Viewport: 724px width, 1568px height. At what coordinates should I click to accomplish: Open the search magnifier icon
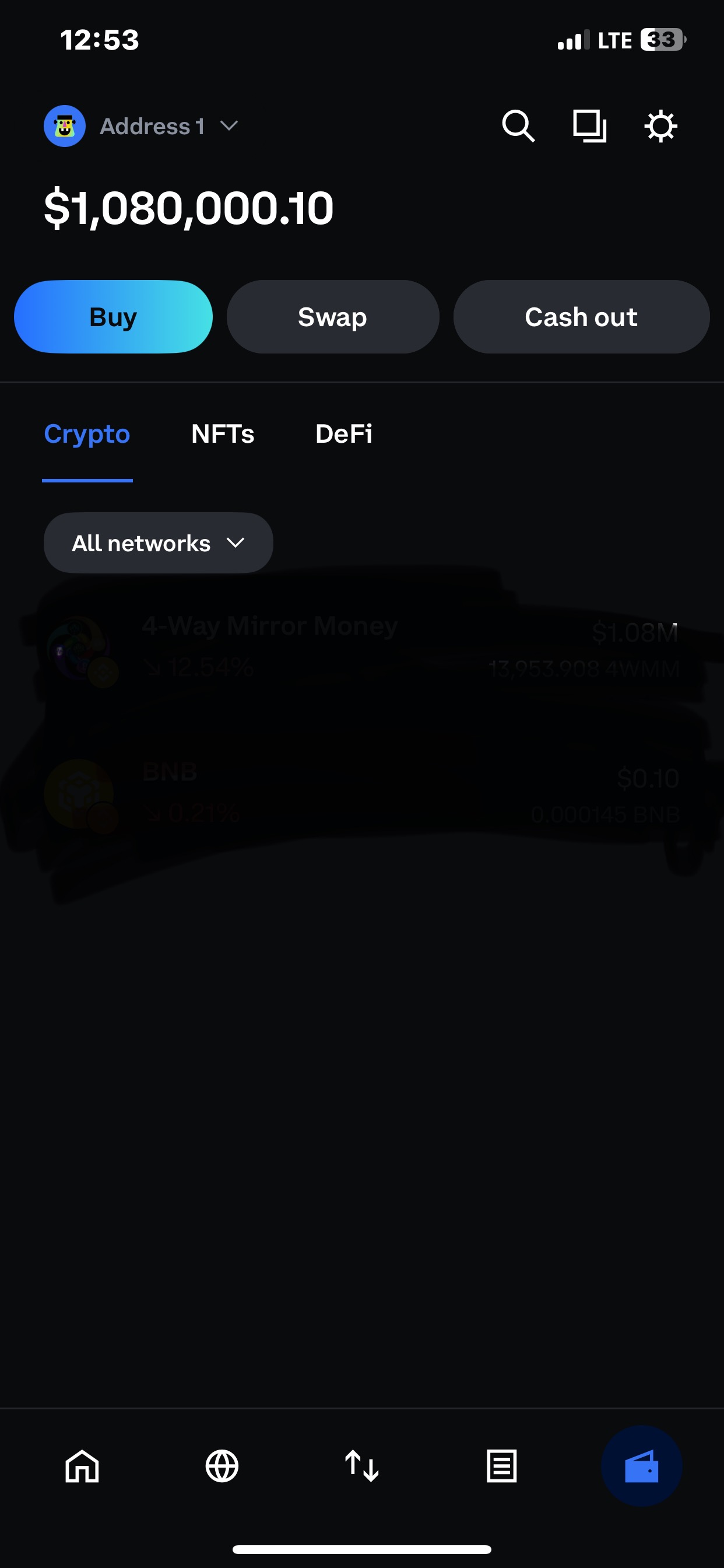[x=518, y=126]
